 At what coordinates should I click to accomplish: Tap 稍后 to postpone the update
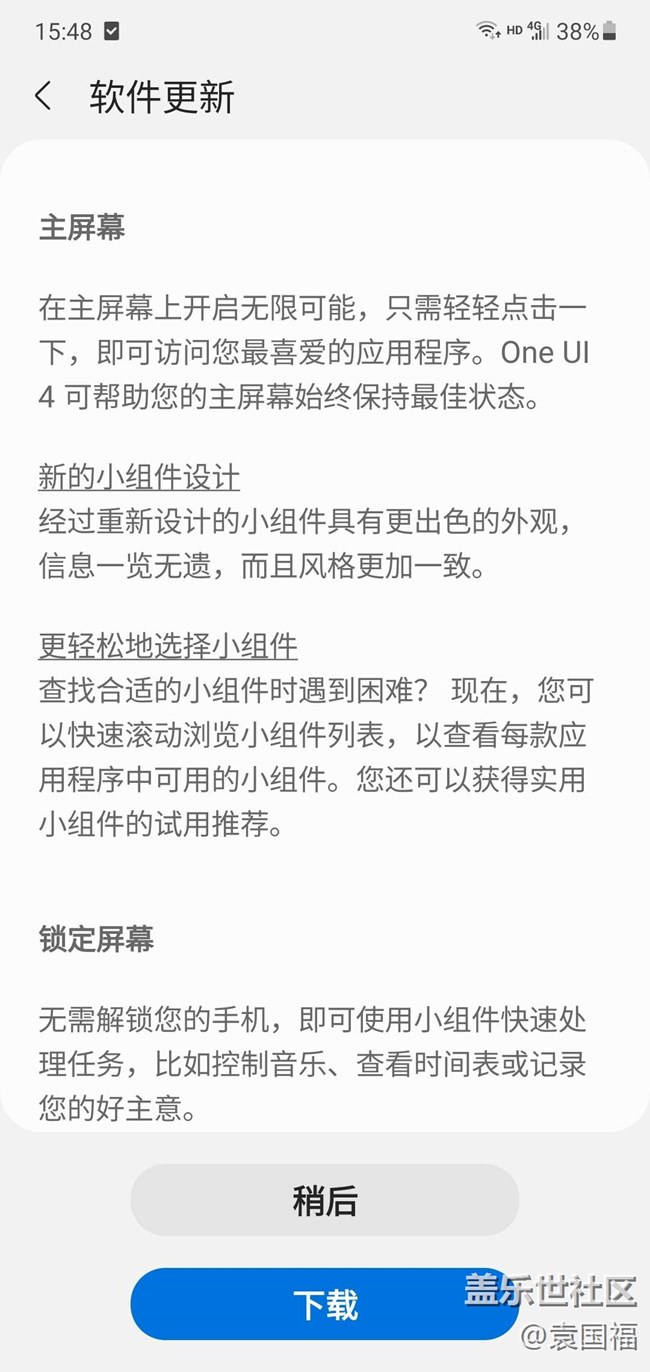325,1200
